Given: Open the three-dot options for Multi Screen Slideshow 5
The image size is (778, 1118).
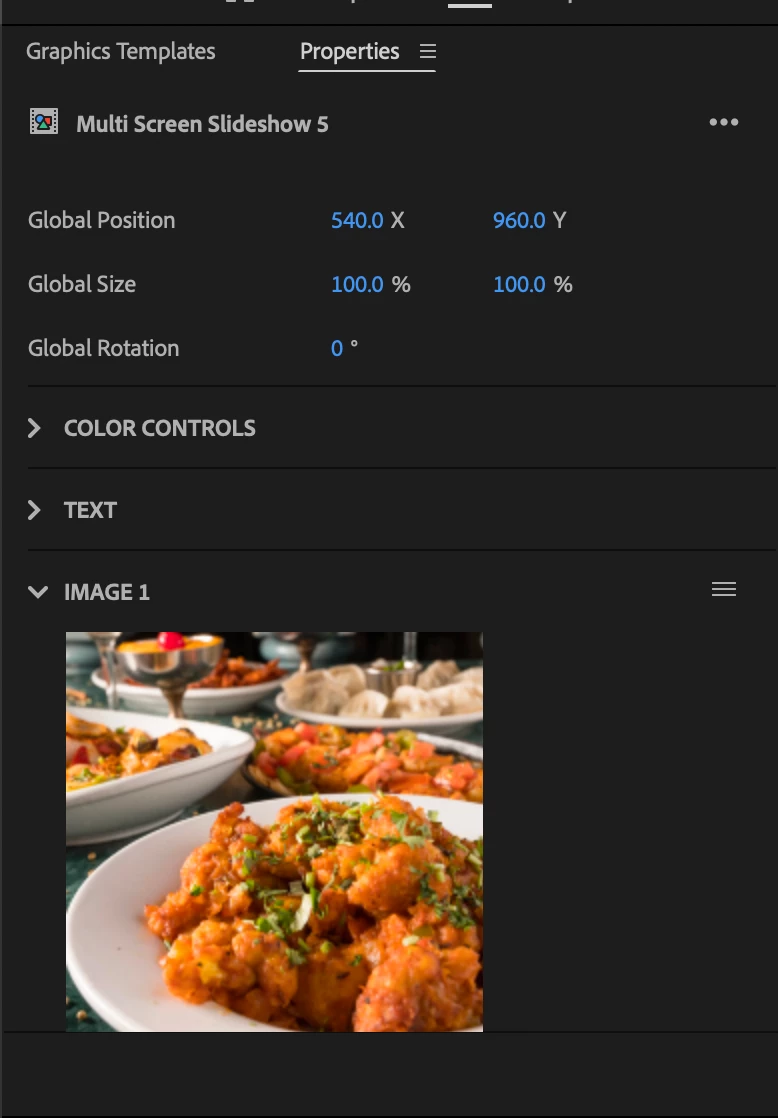Looking at the screenshot, I should 723,123.
